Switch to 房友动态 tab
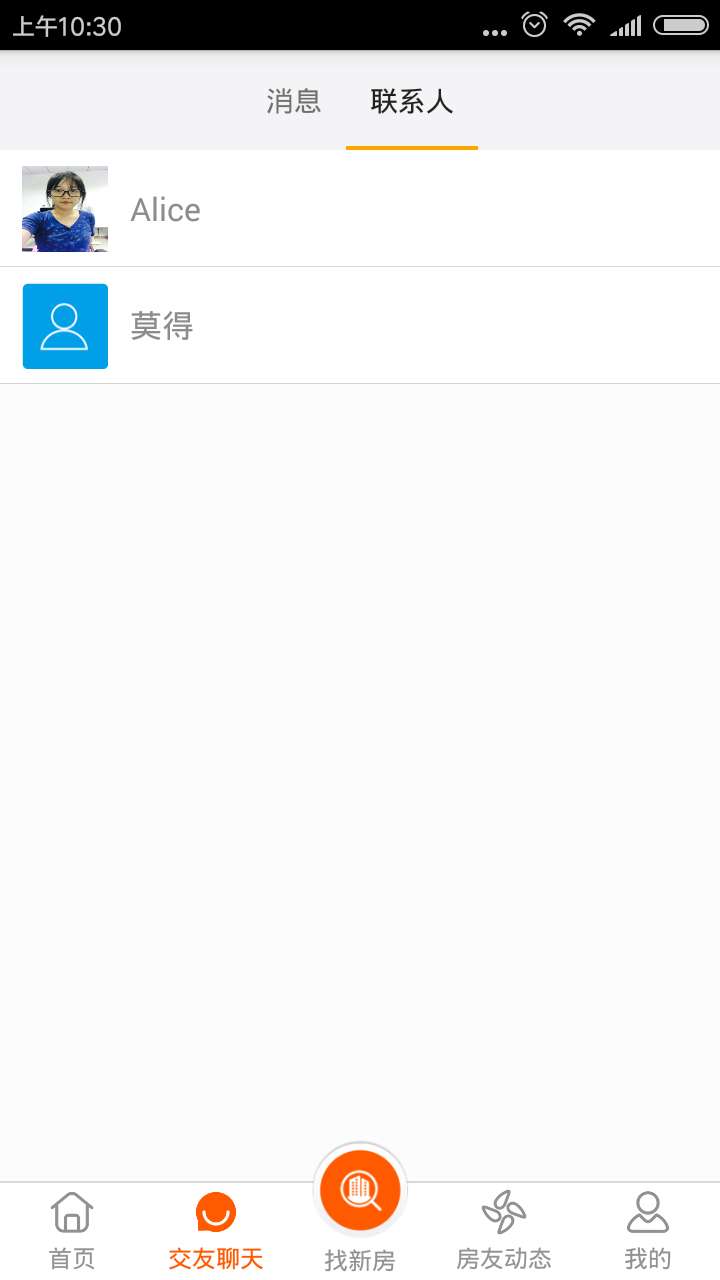 click(x=504, y=1230)
